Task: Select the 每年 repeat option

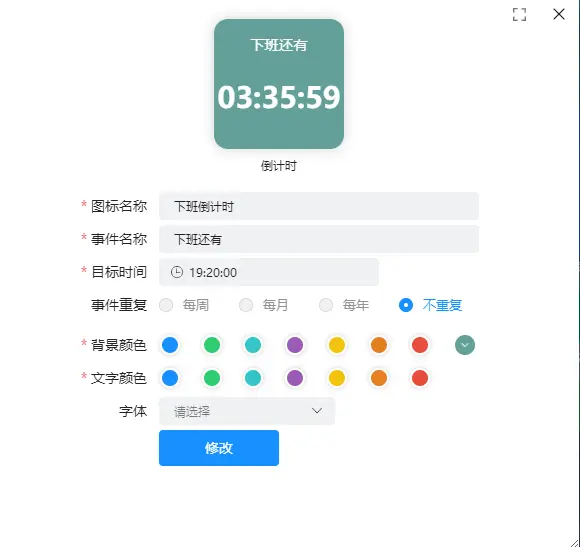Action: point(344,305)
